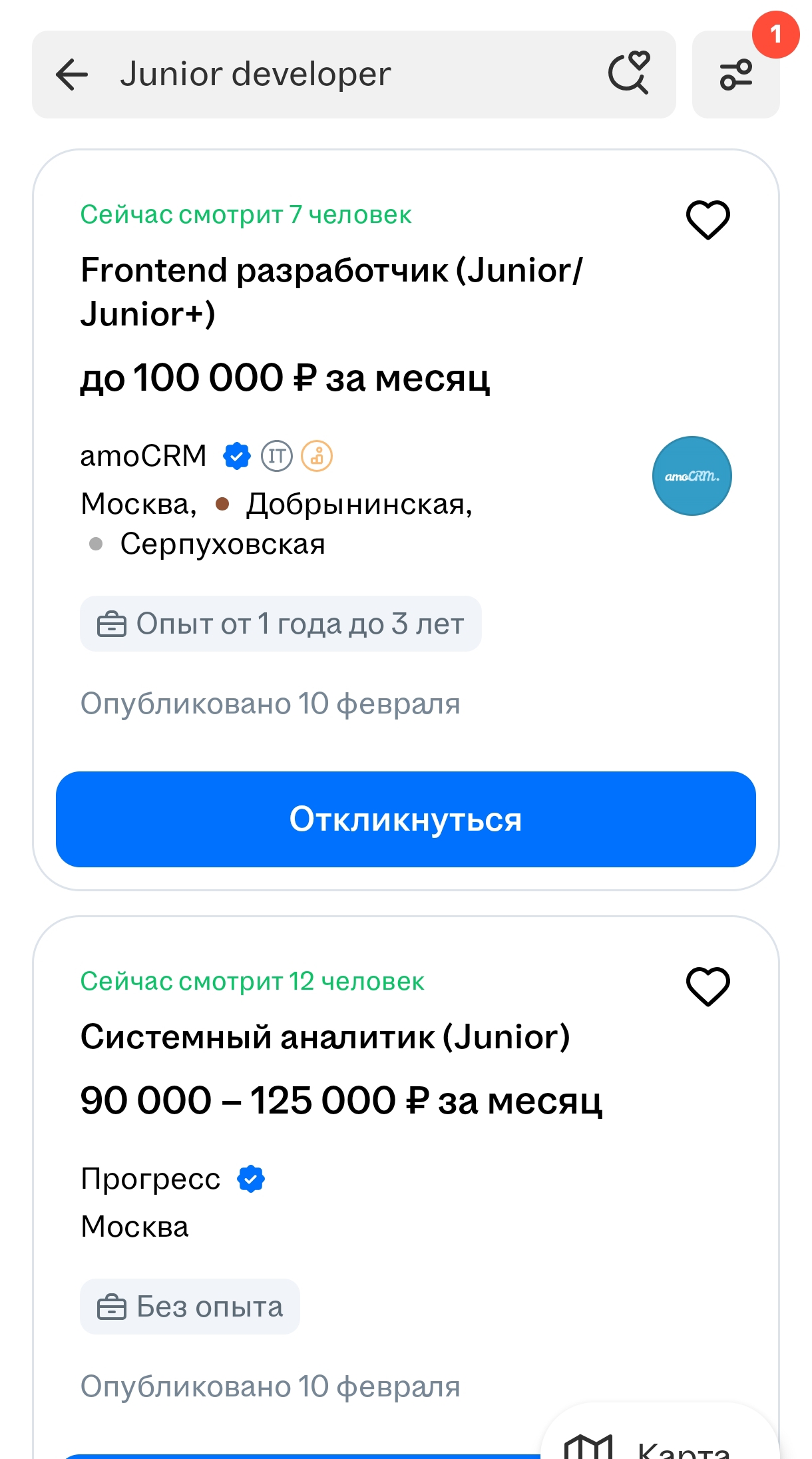Favorite the Системный аналитик (Junior) vacancy
The height and width of the screenshot is (1459, 812).
708,986
